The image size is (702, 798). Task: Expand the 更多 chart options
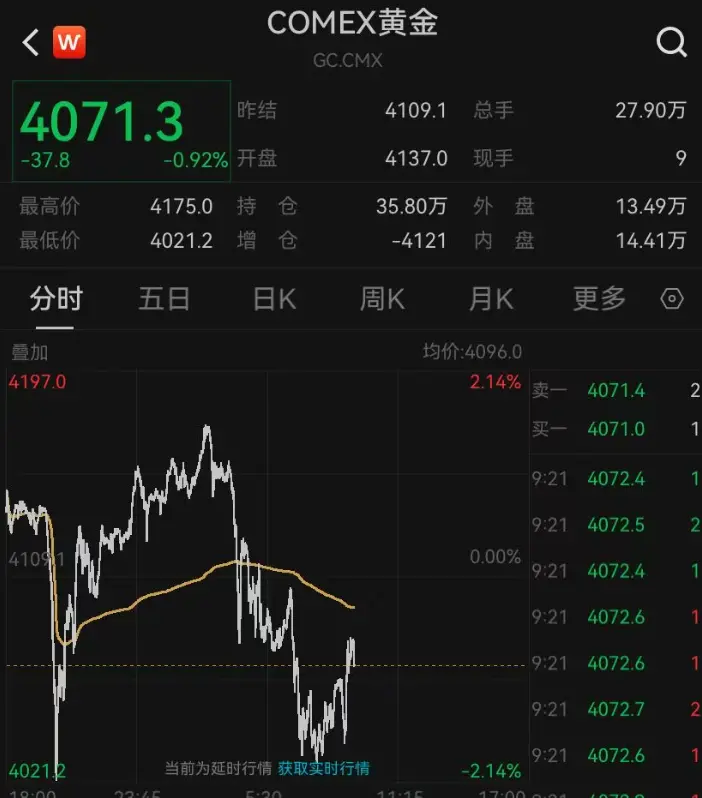pos(599,298)
